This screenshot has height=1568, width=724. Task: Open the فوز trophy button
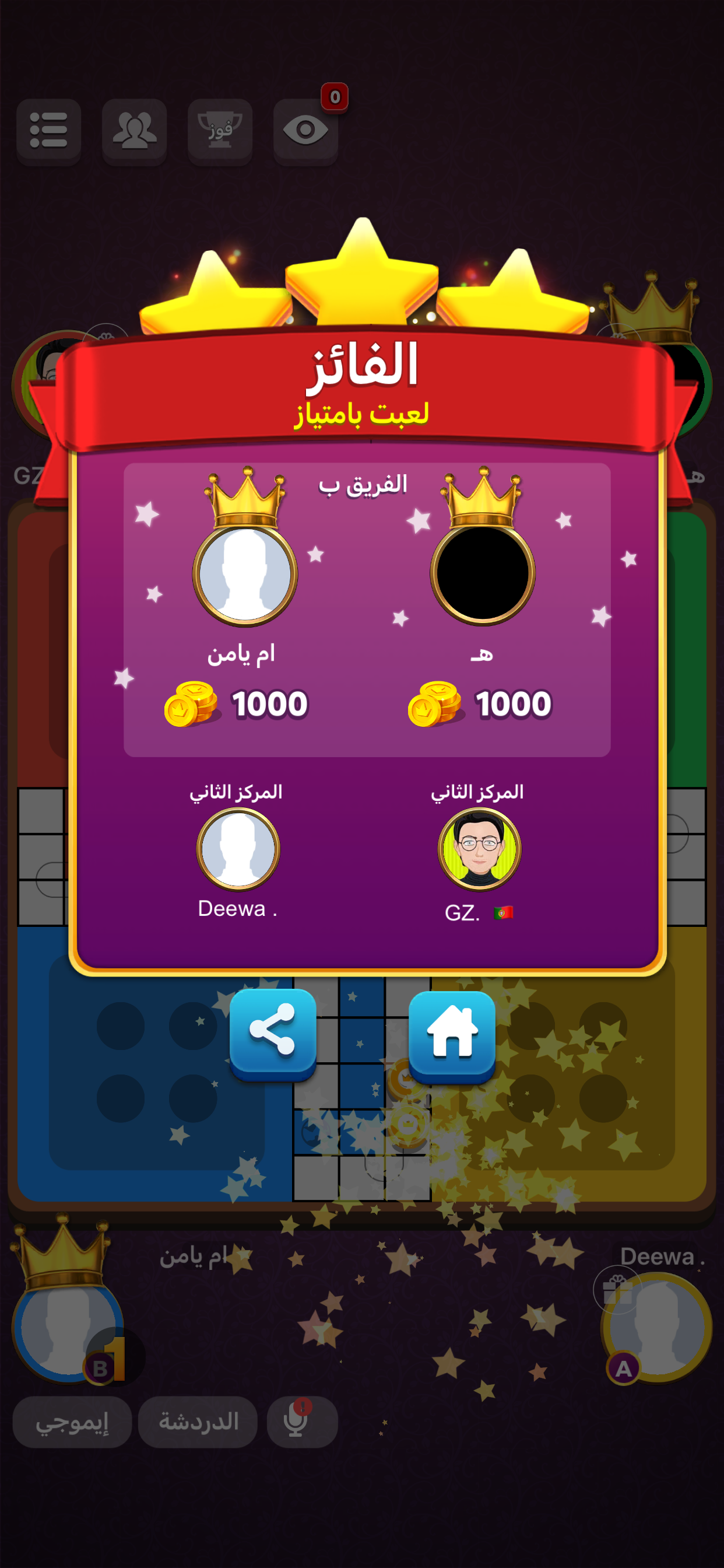point(220,130)
